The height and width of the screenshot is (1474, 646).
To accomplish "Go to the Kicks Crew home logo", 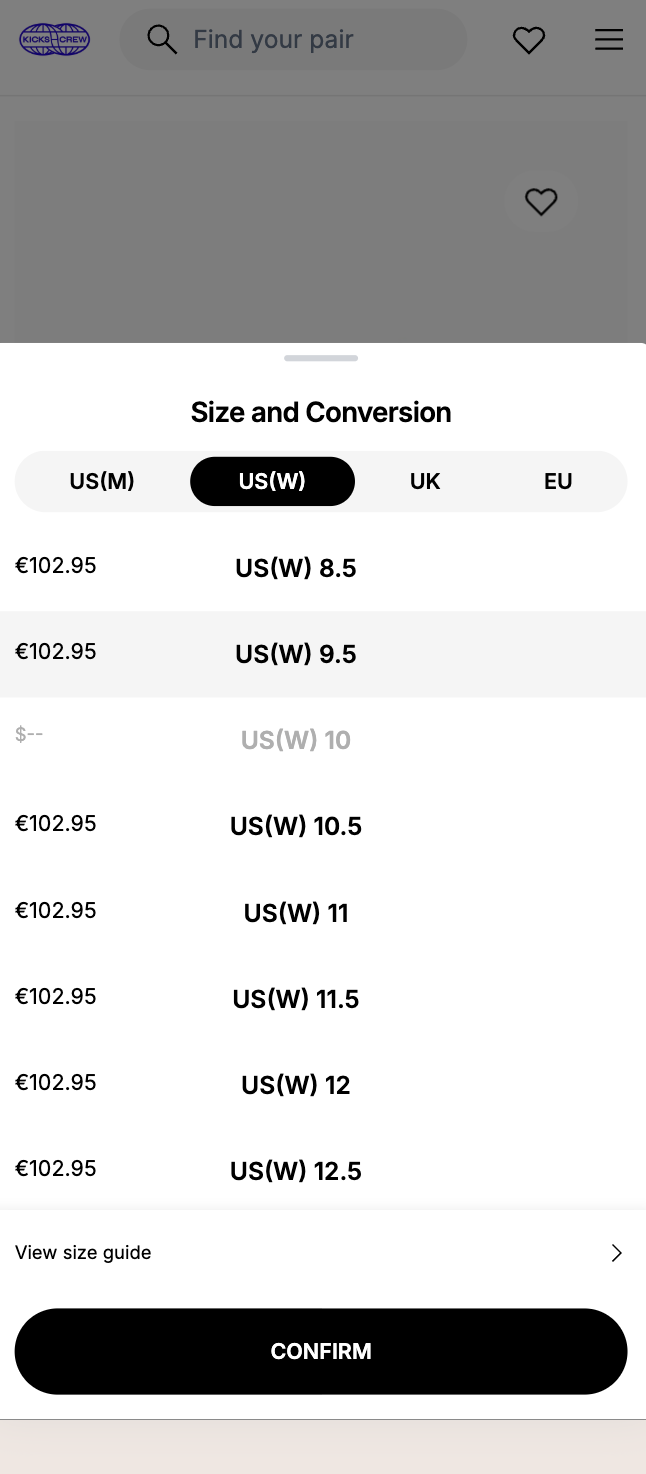I will click(x=55, y=40).
